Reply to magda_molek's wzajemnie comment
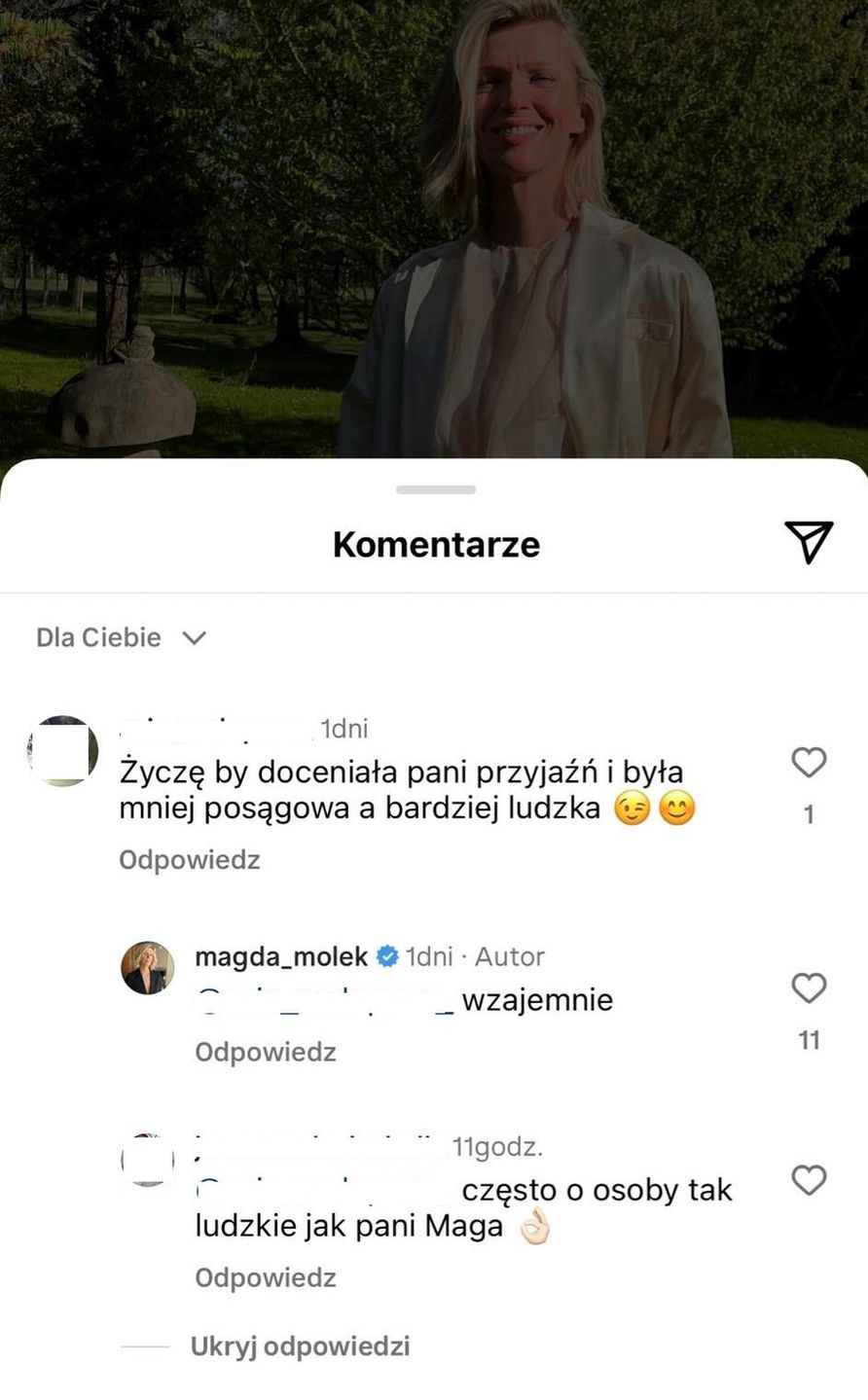The width and height of the screenshot is (868, 1400). pos(265,1052)
